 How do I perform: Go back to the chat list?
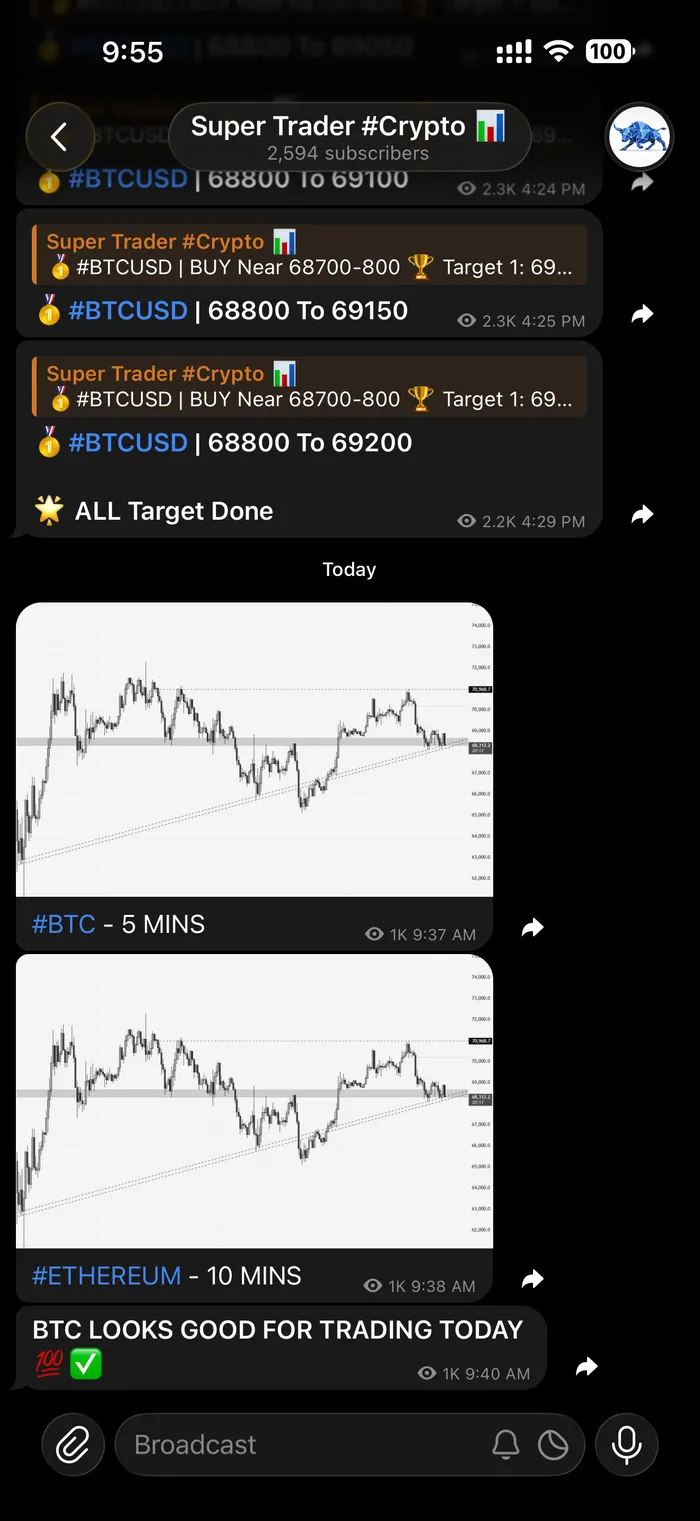59,137
